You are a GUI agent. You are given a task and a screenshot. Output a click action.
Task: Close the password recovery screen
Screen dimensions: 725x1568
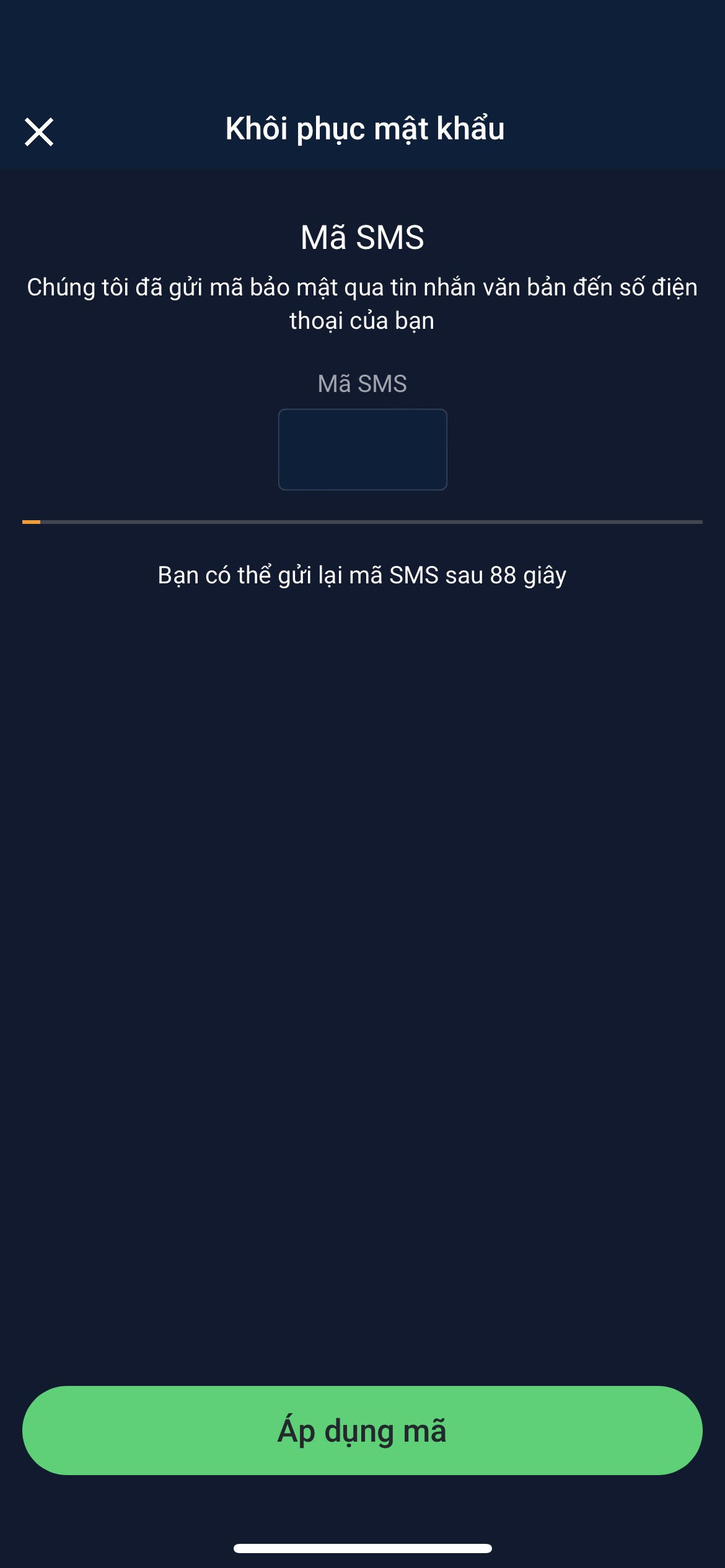[39, 131]
